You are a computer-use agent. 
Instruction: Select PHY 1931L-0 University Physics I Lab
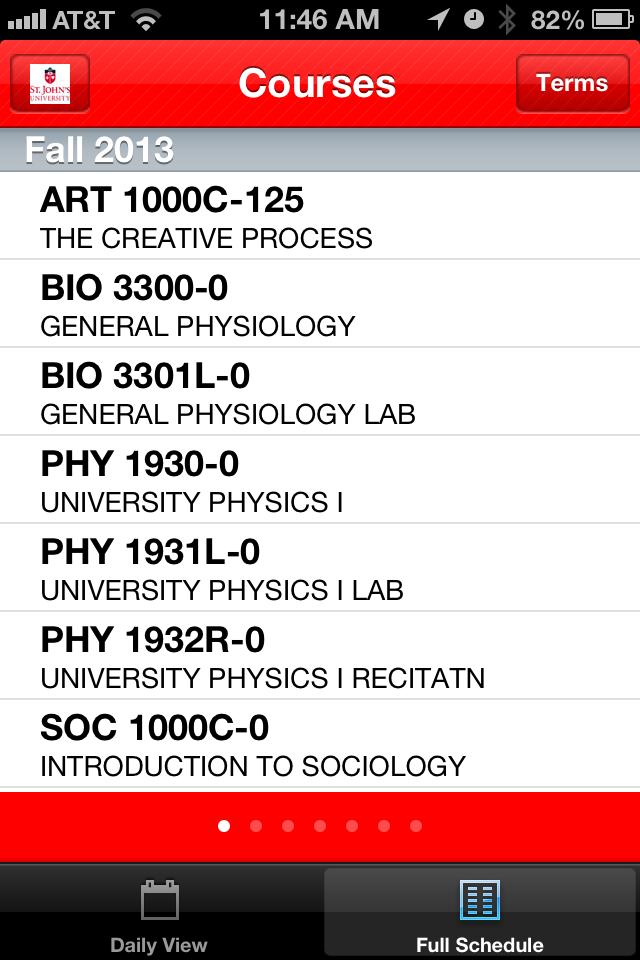tap(320, 568)
